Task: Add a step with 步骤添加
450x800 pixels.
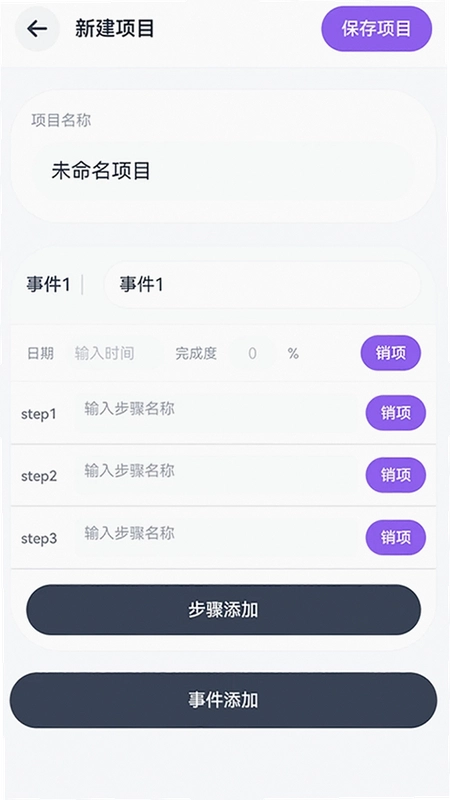Action: [223, 610]
